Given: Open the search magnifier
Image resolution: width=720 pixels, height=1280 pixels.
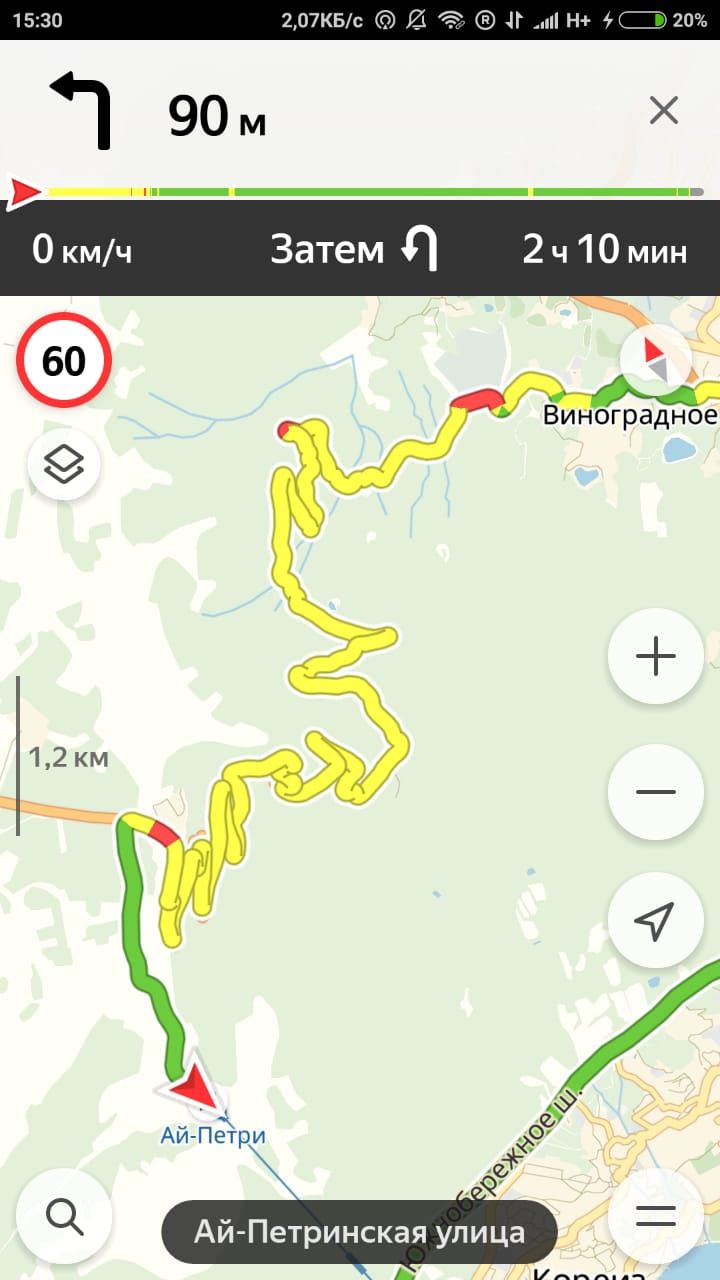Looking at the screenshot, I should pyautogui.click(x=64, y=1216).
